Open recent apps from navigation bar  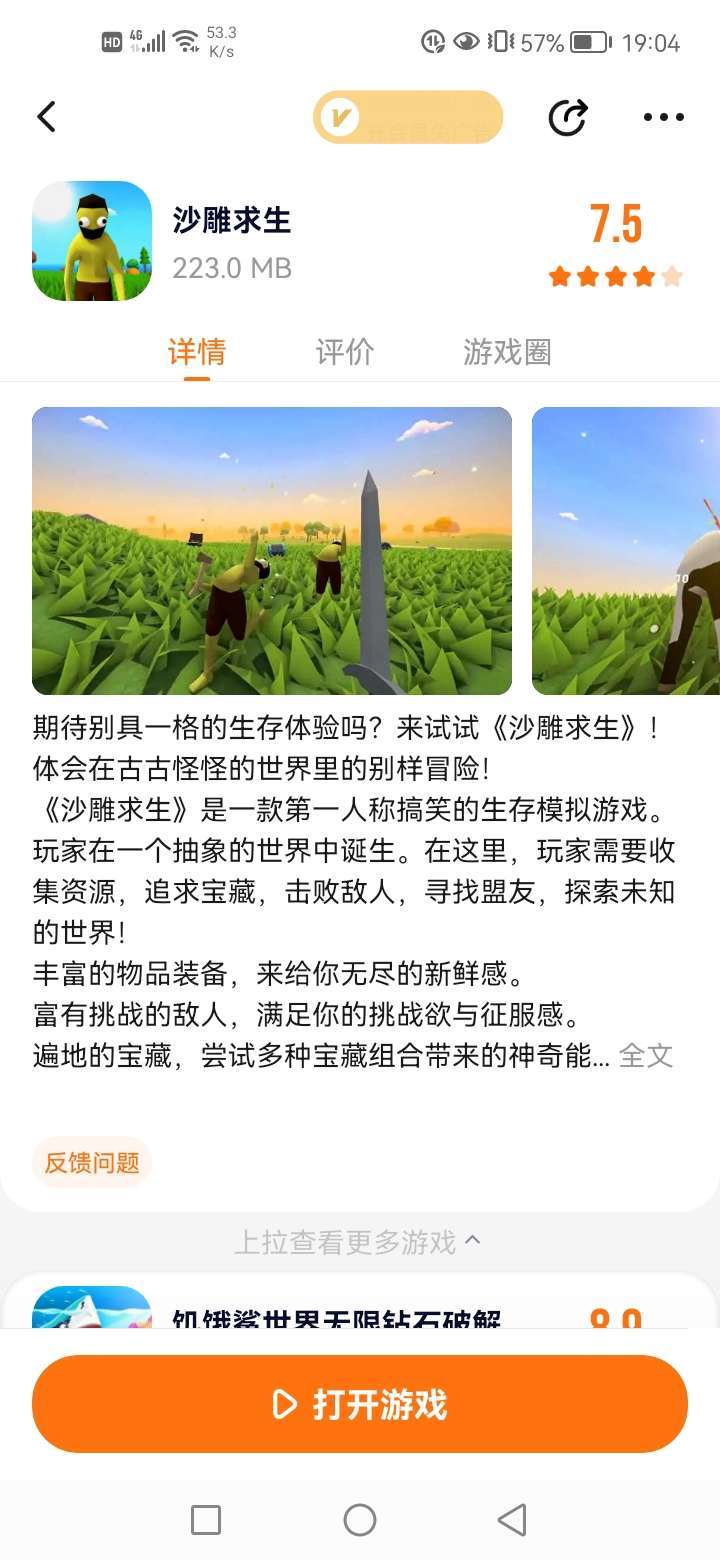click(206, 1520)
